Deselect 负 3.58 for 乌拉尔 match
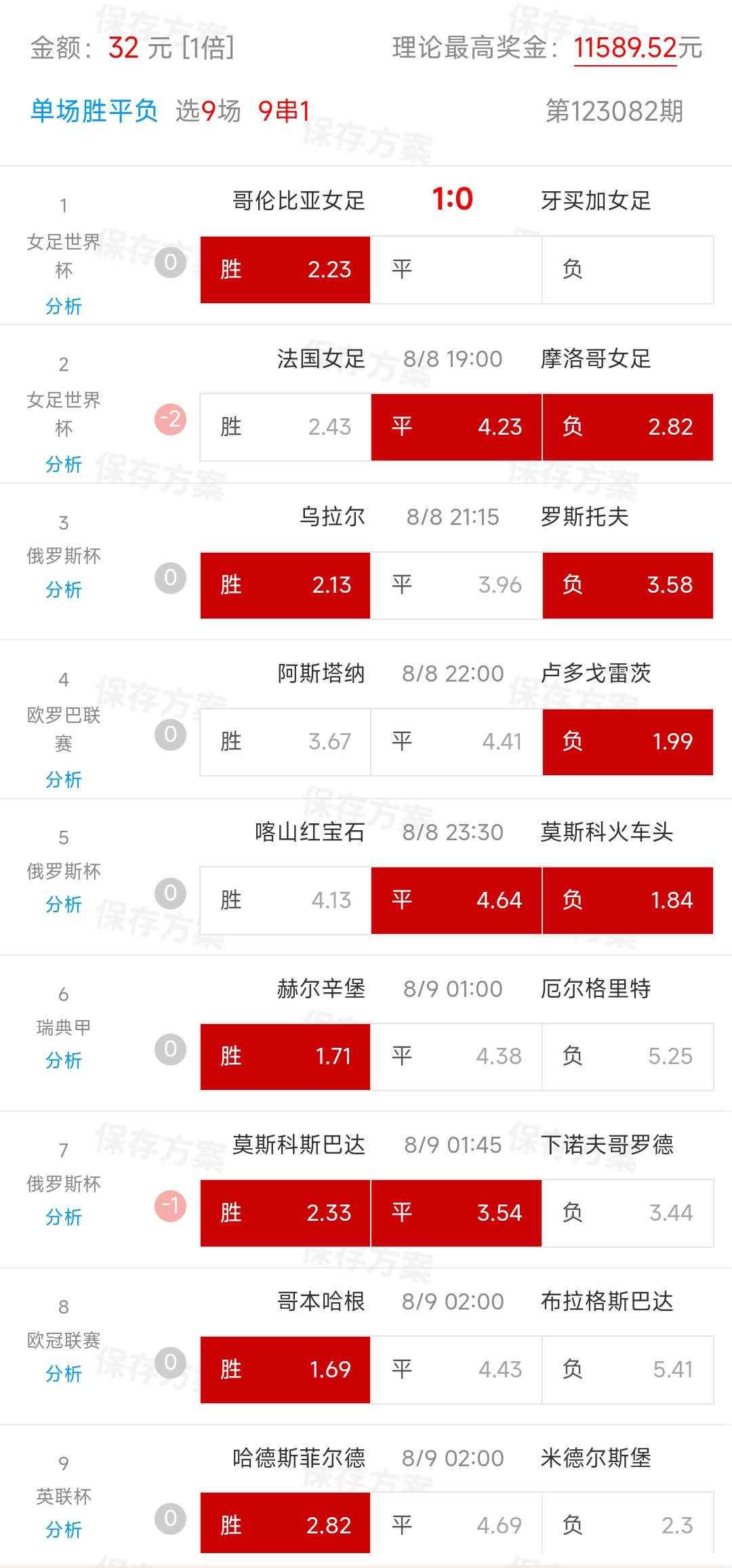 [628, 585]
